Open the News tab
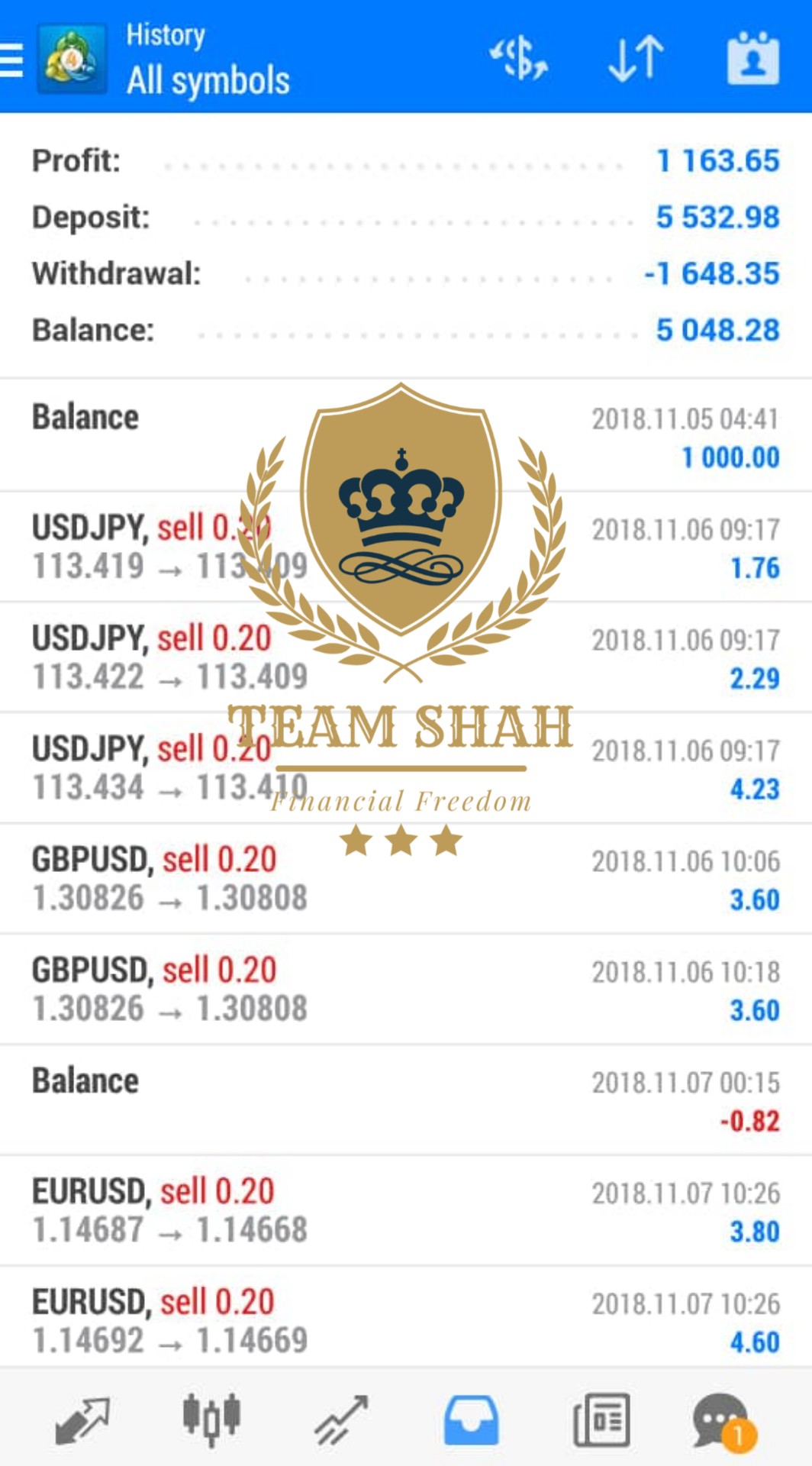 (x=601, y=1419)
